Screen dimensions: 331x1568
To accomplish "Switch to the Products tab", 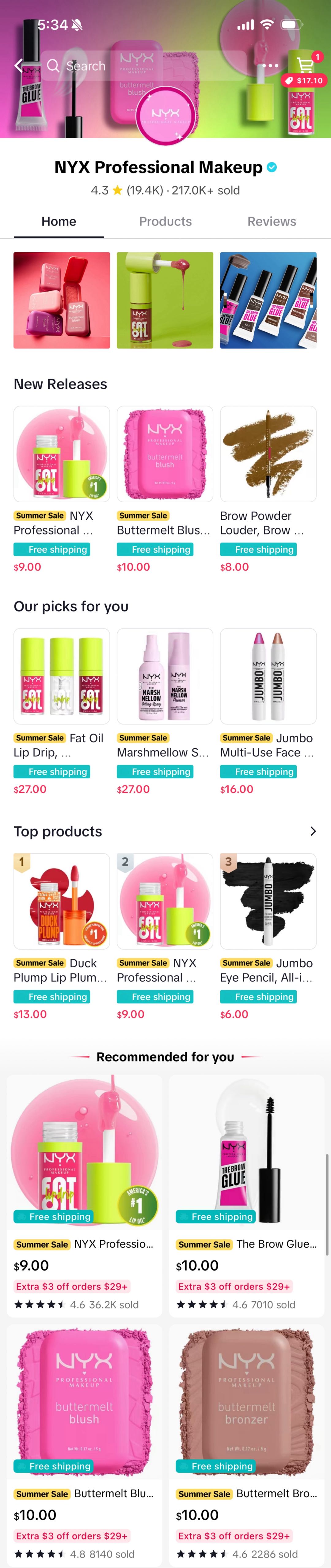I will pos(165,221).
